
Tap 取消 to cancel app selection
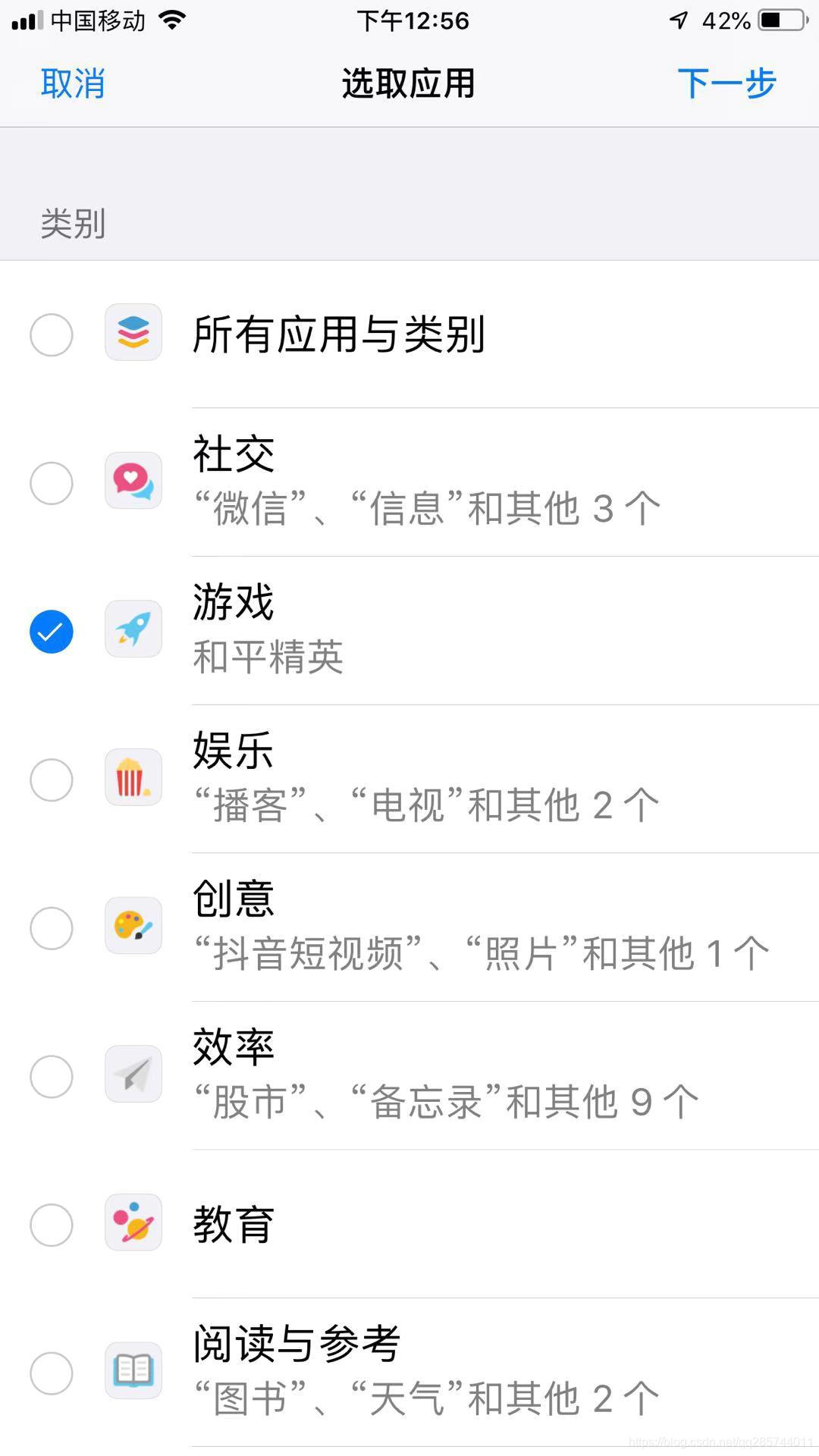pyautogui.click(x=73, y=83)
